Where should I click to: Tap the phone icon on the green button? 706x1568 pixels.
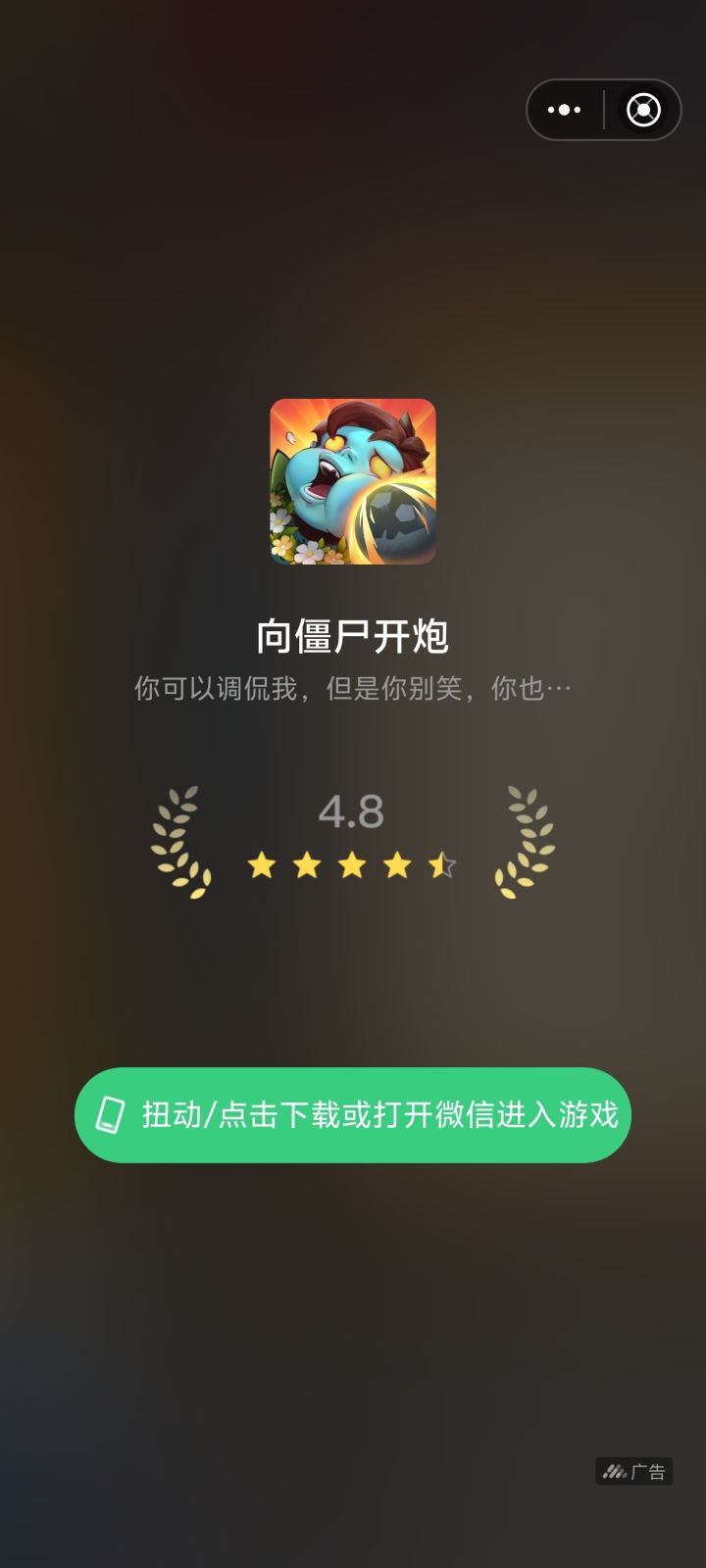[x=111, y=1116]
